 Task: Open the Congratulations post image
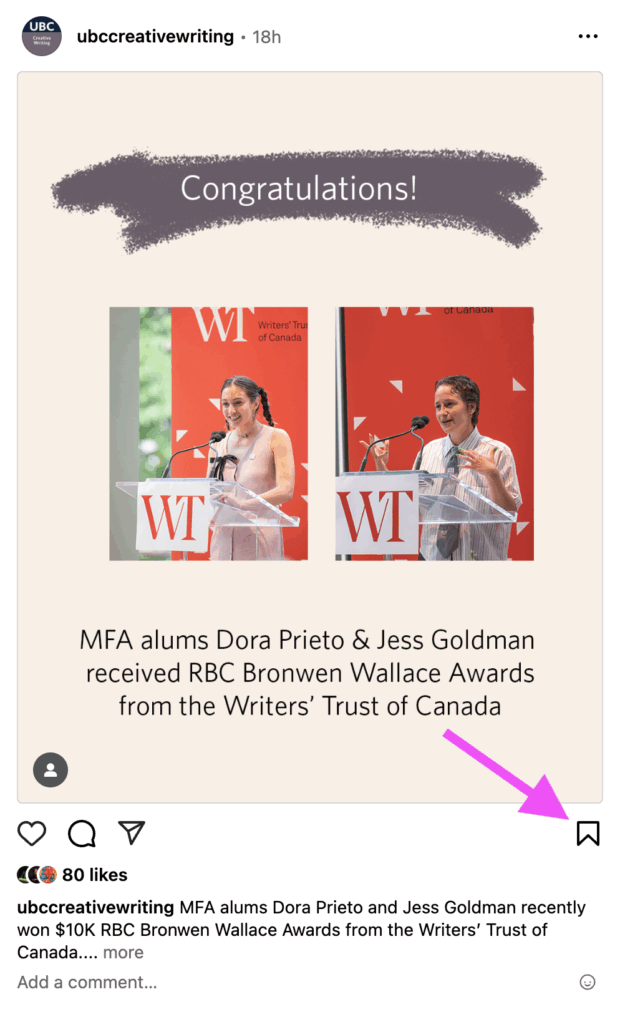click(x=310, y=437)
